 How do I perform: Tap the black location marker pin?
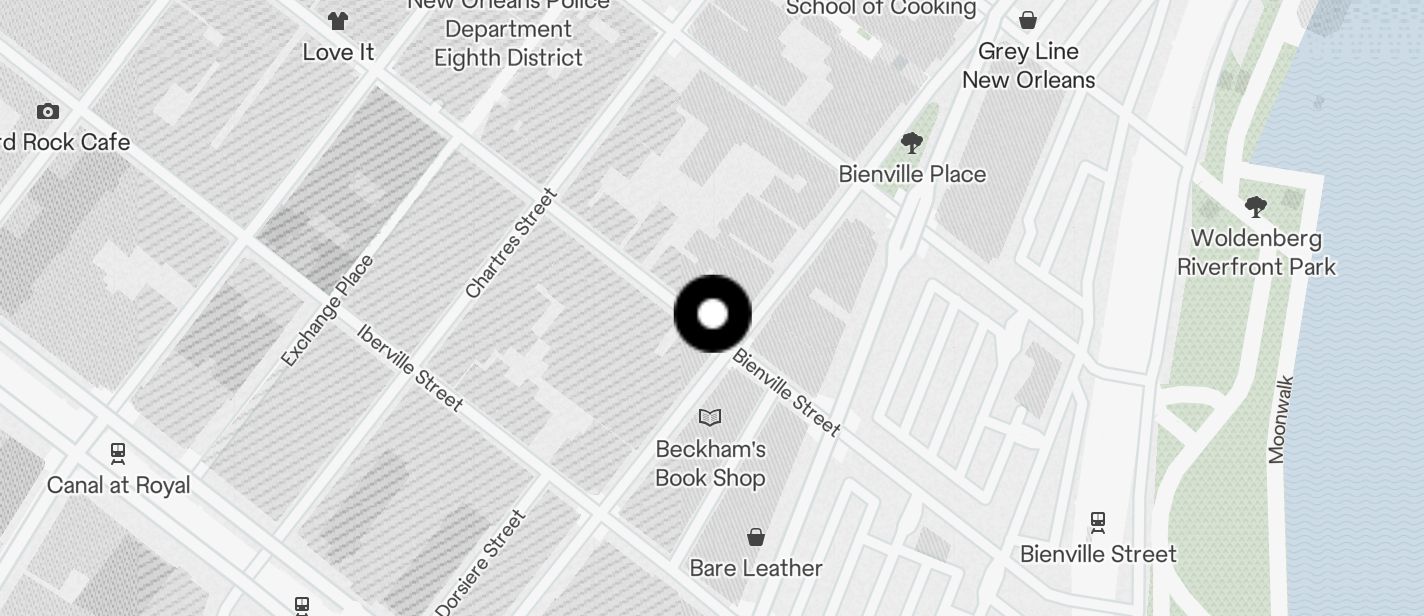712,314
